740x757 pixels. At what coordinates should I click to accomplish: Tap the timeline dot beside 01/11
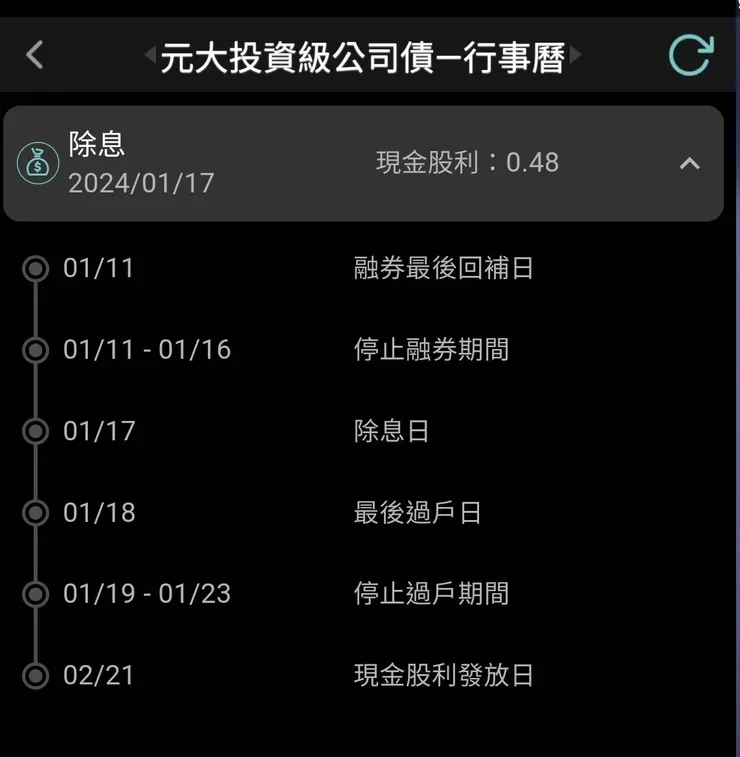pos(35,268)
